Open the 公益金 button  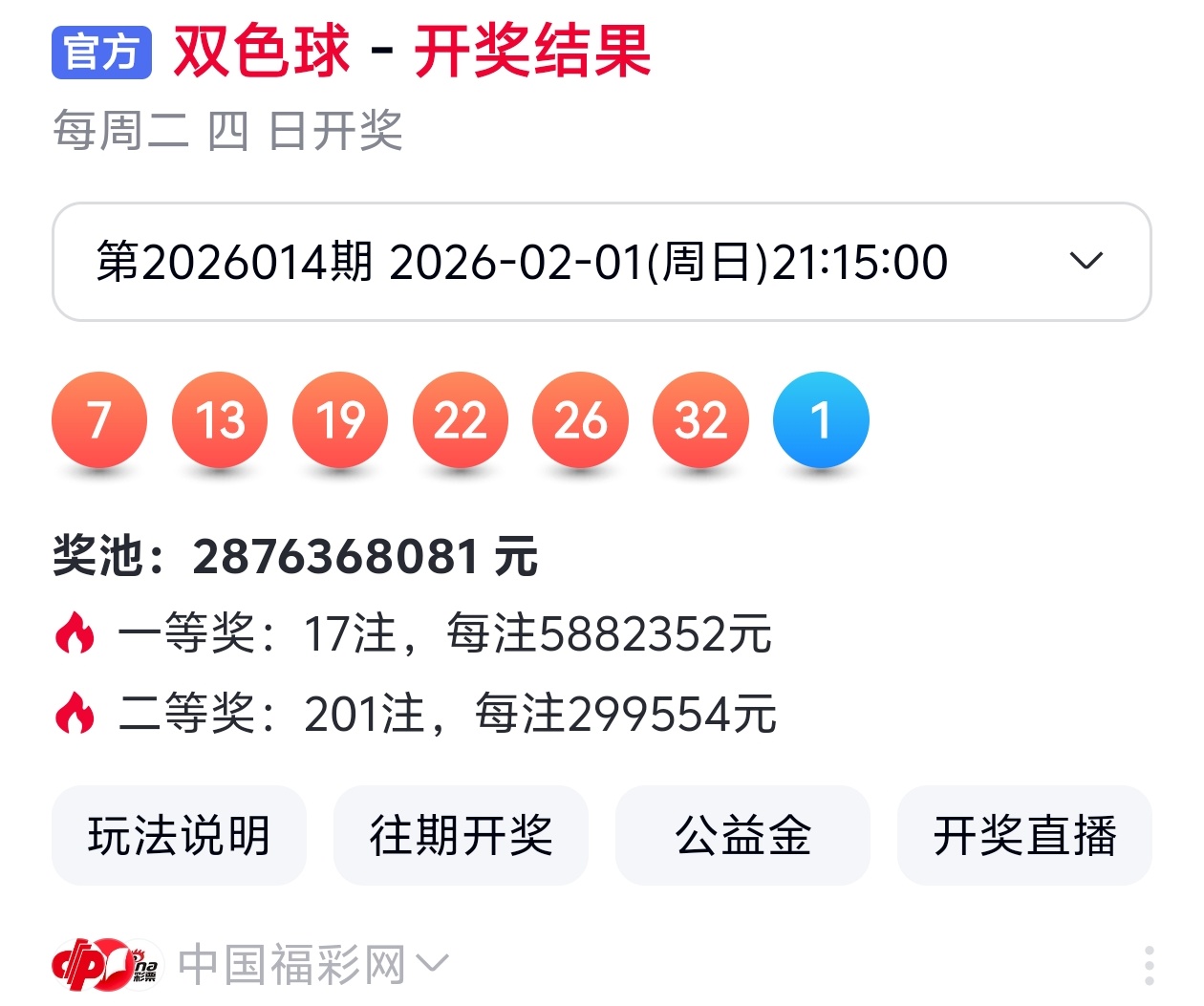point(742,836)
